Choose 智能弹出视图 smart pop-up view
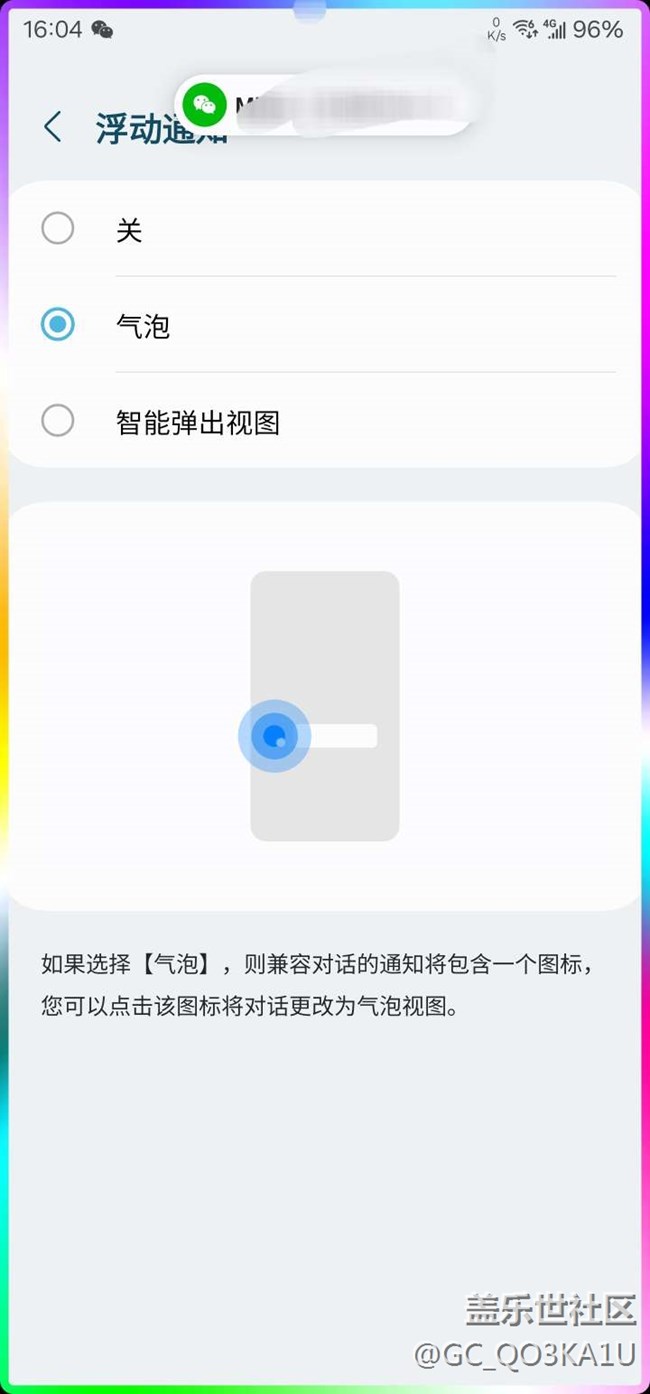 pos(58,420)
